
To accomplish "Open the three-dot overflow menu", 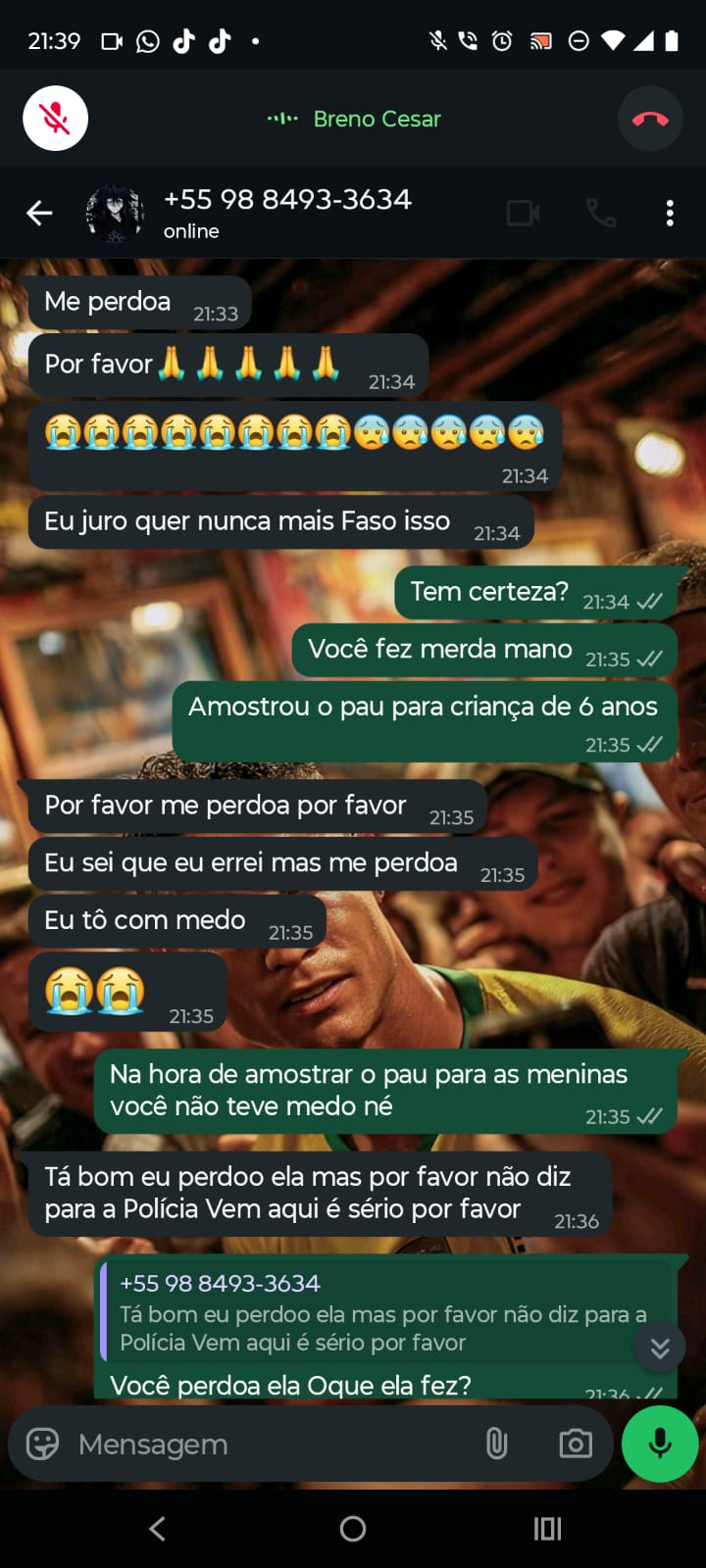I will pos(670,213).
